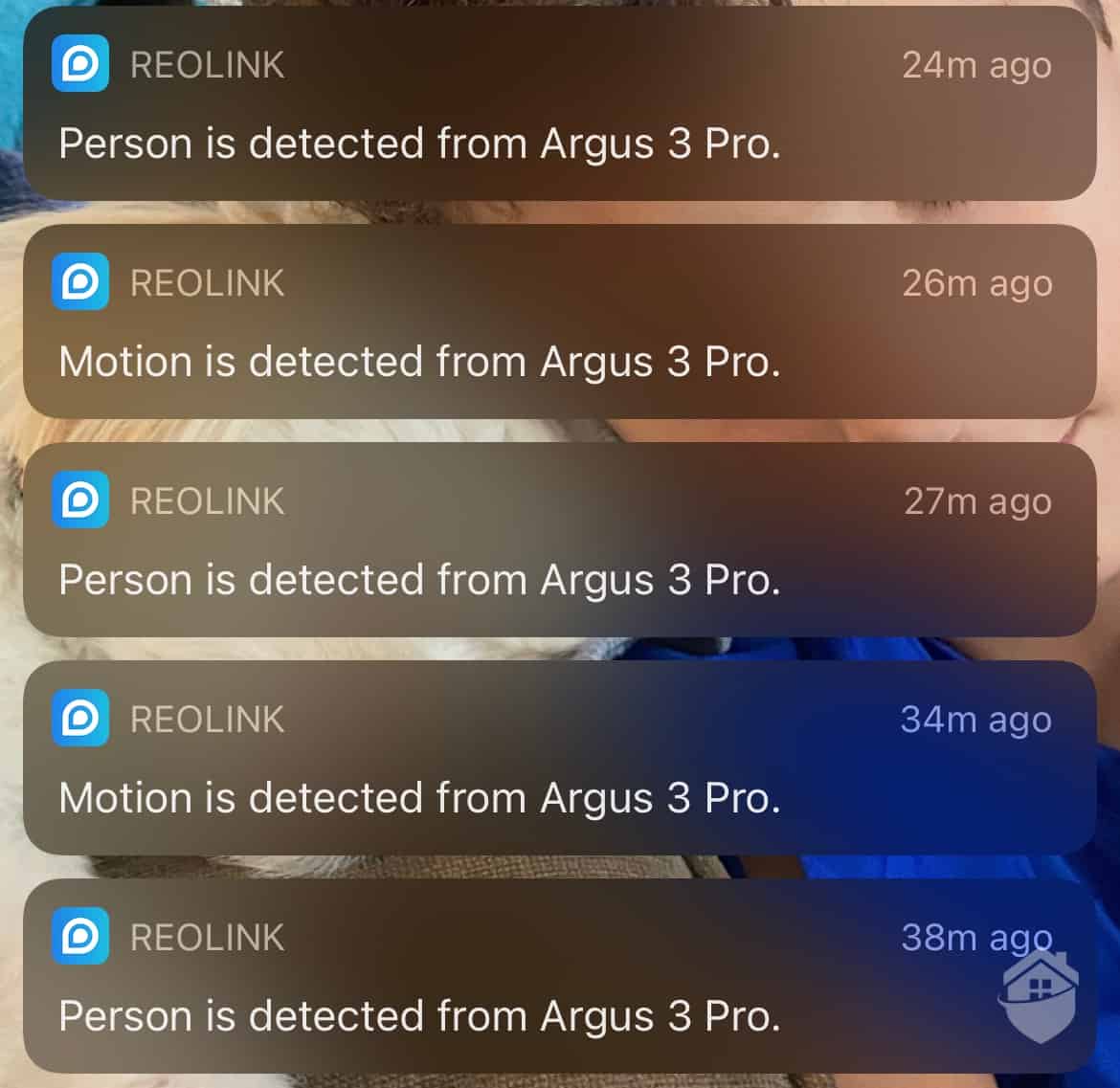Open the Motion detected alert from 26m ago
Image resolution: width=1120 pixels, height=1088 pixels.
559,322
